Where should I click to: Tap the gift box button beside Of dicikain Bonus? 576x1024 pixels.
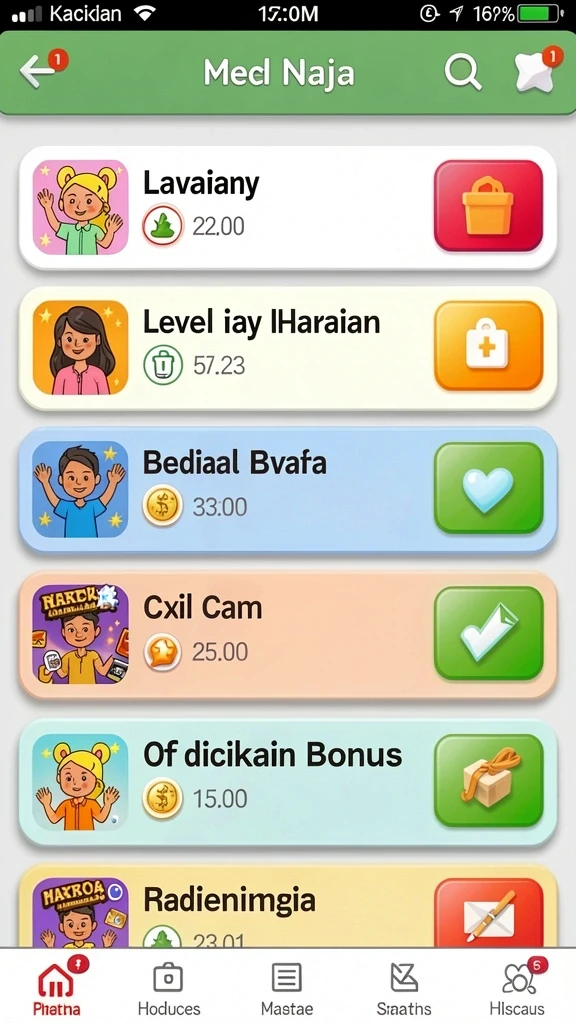click(488, 780)
